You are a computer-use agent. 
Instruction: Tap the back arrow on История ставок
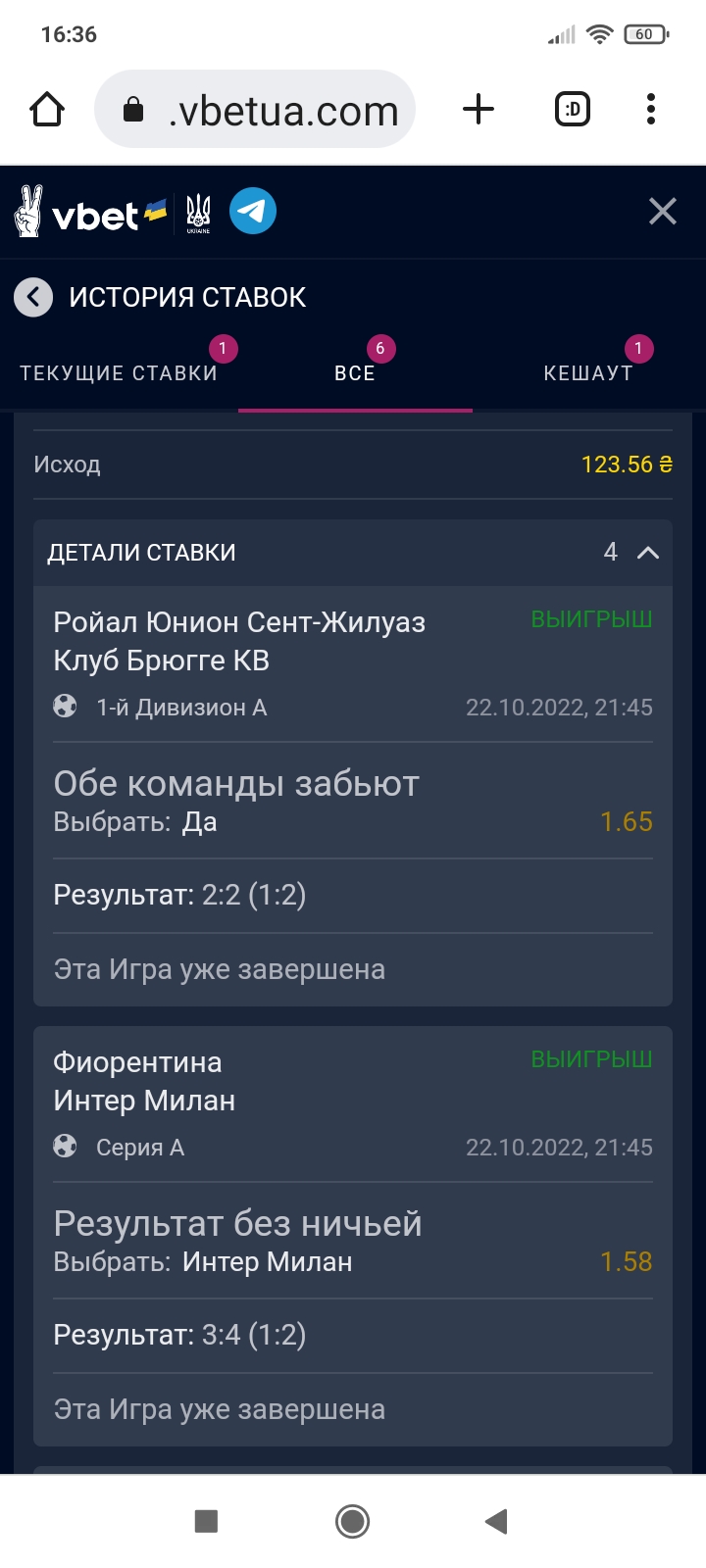(33, 297)
